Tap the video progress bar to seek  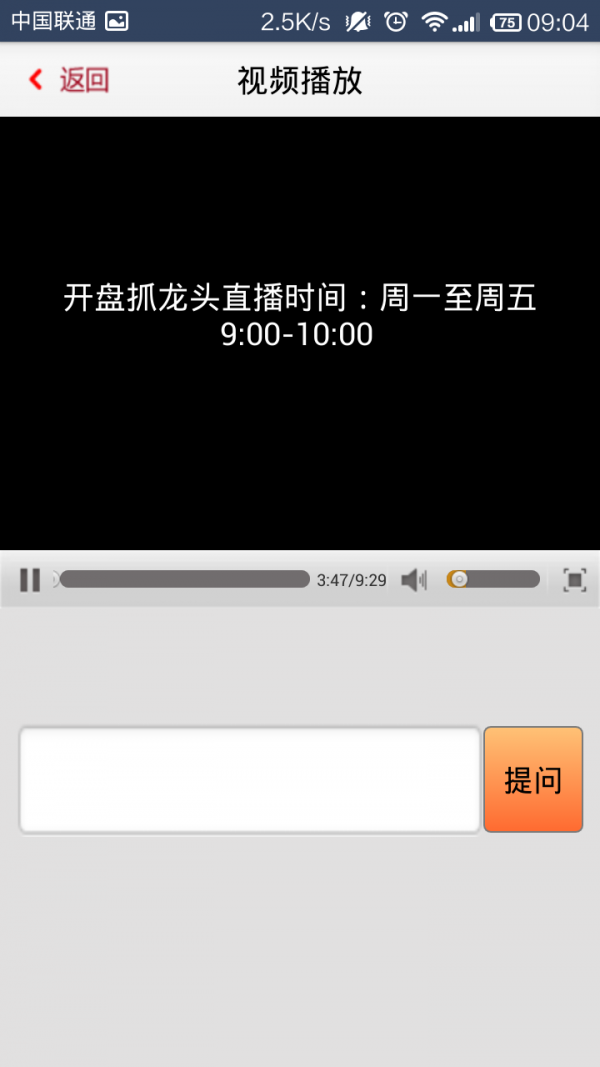pyautogui.click(x=185, y=579)
